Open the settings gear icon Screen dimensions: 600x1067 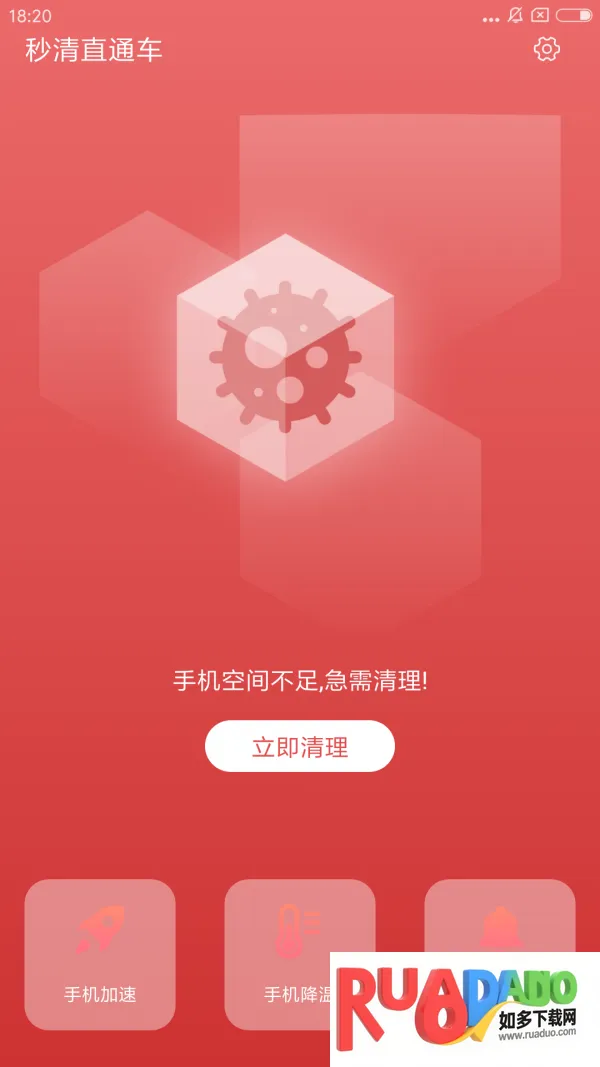546,49
